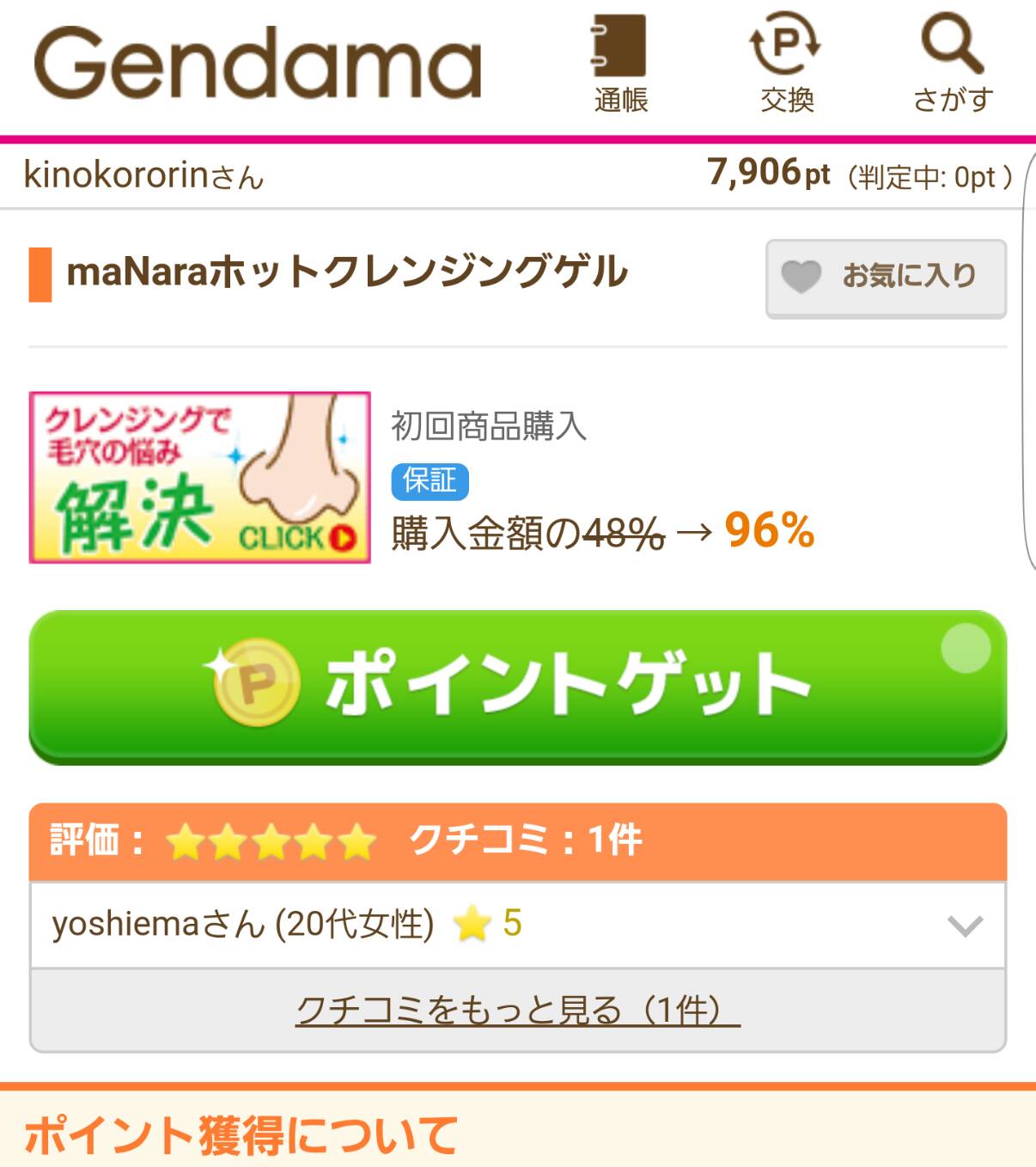The image size is (1036, 1167).
Task: Add maNara gel to お気に入り favorites
Action: tap(886, 278)
